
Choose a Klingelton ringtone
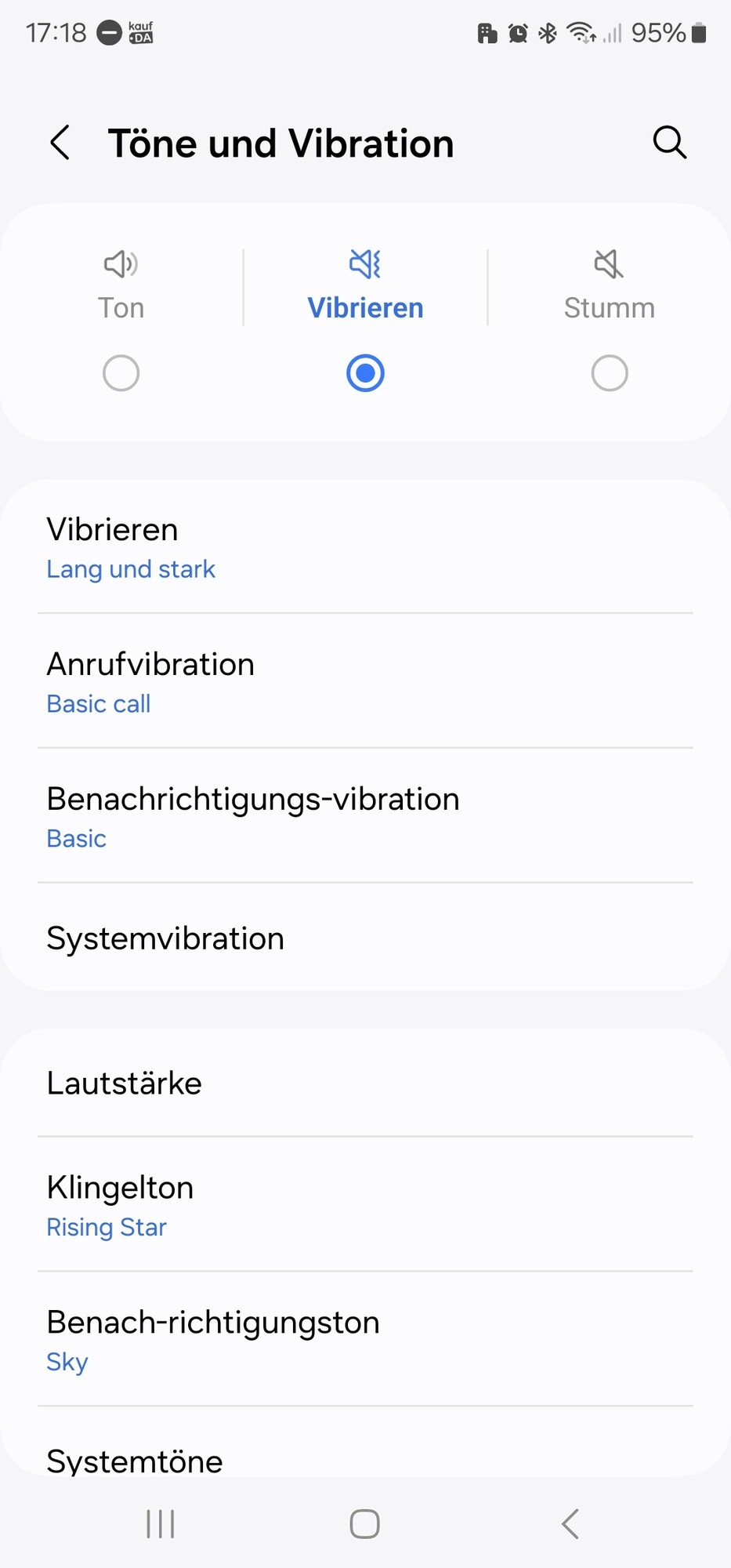click(x=365, y=1206)
